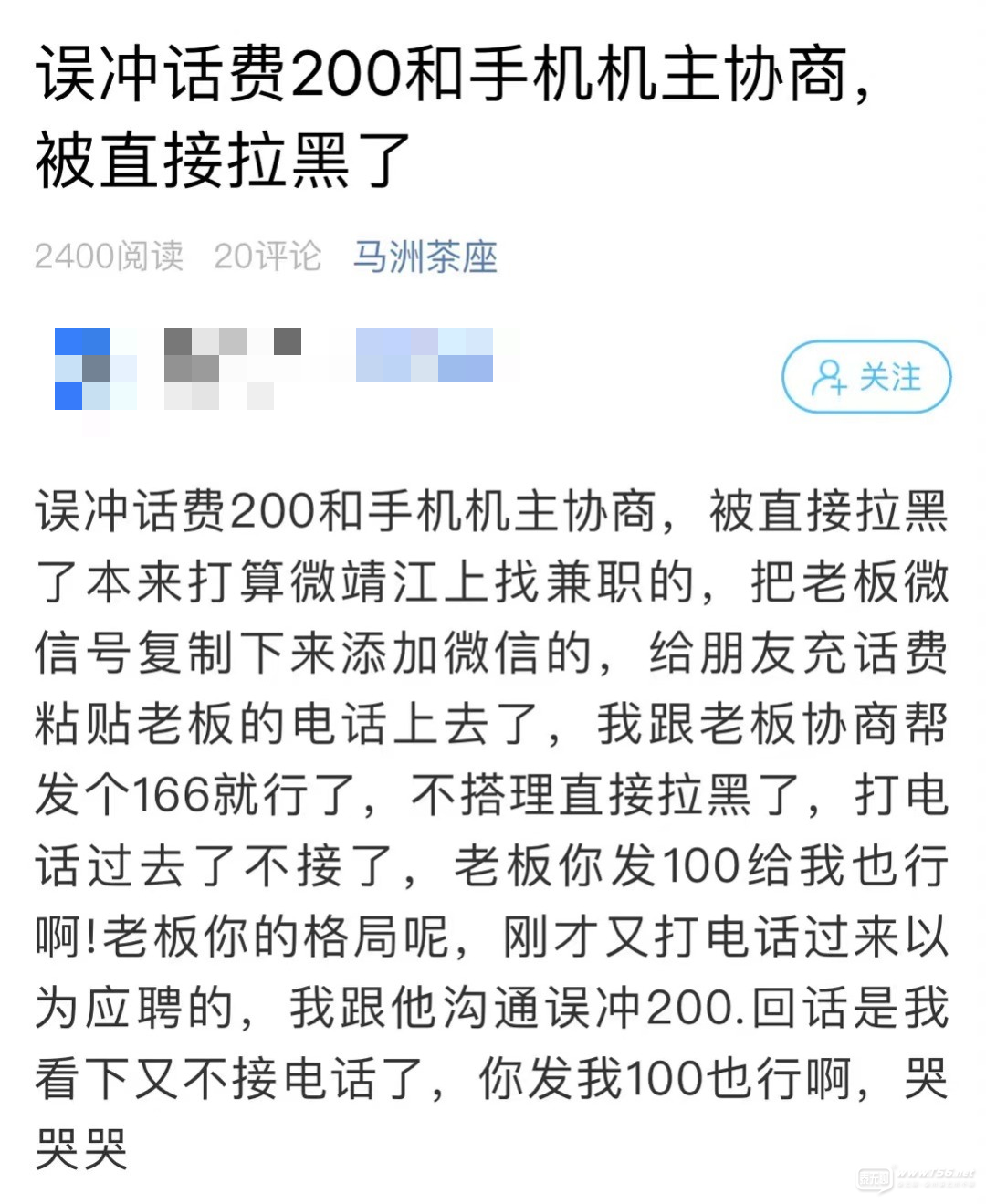This screenshot has height=1204, width=986.
Task: Follow the post author with 关注
Action: click(x=865, y=376)
